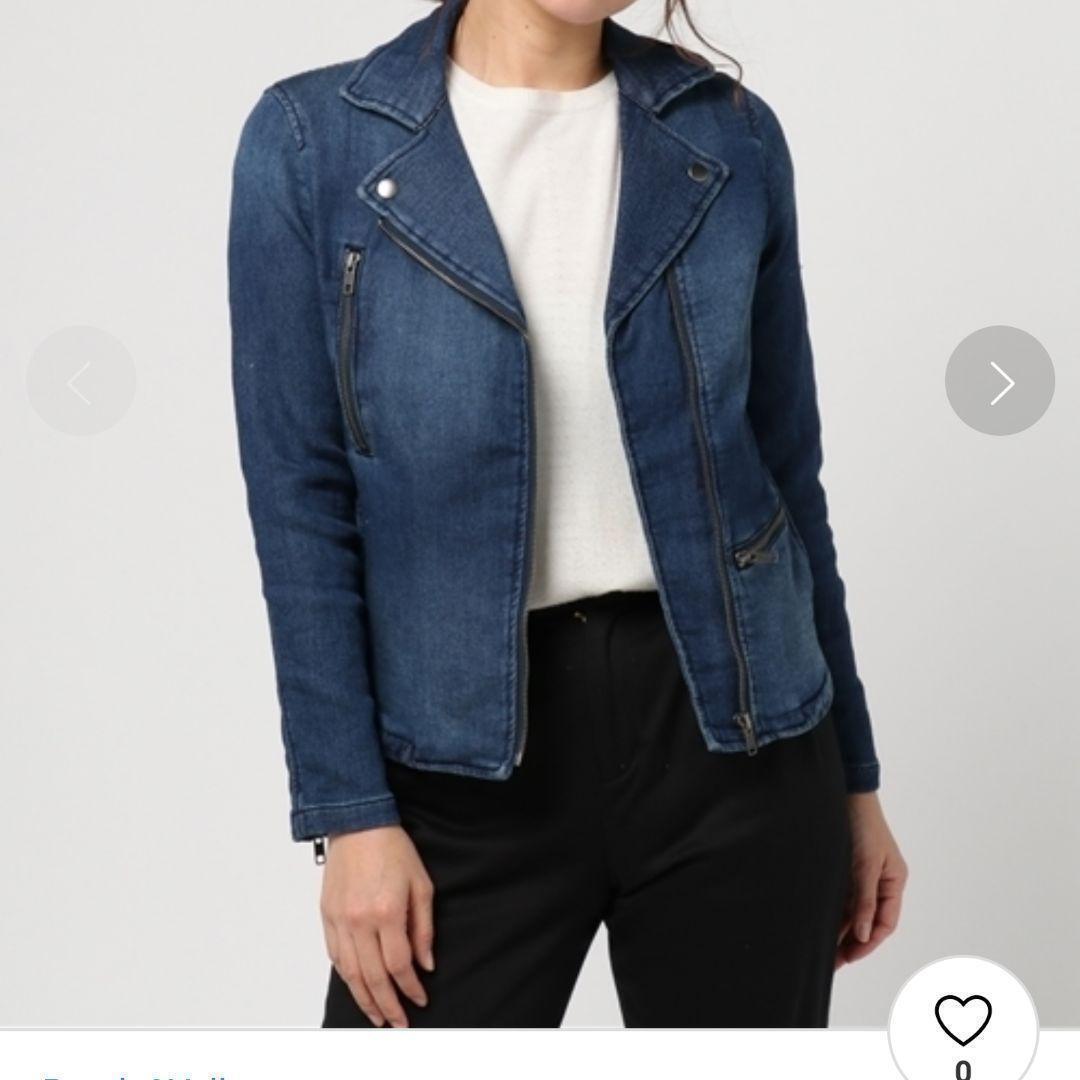This screenshot has width=1080, height=1080.
Task: Like this denim jacket listing
Action: [x=962, y=1020]
